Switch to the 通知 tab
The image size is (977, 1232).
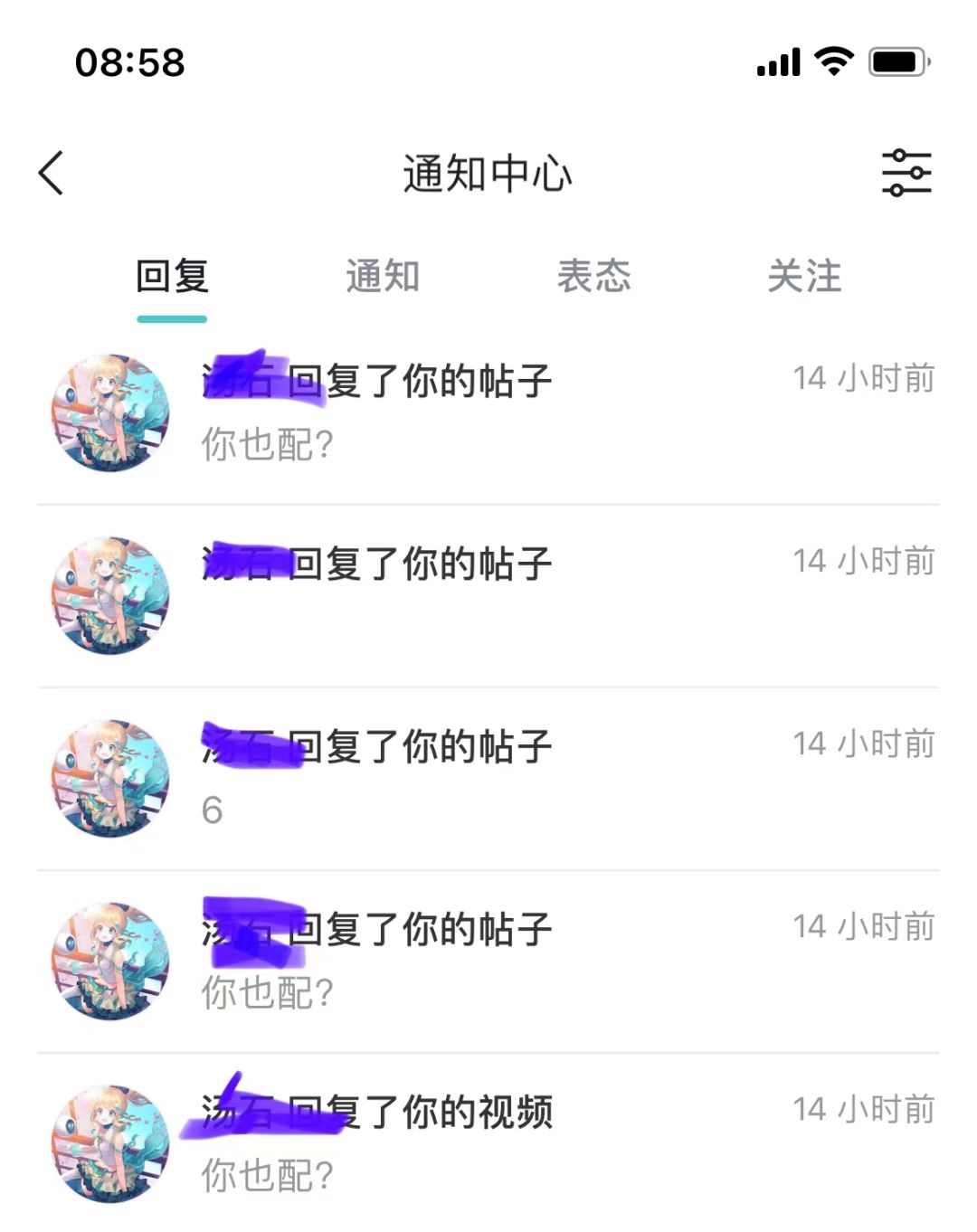382,277
